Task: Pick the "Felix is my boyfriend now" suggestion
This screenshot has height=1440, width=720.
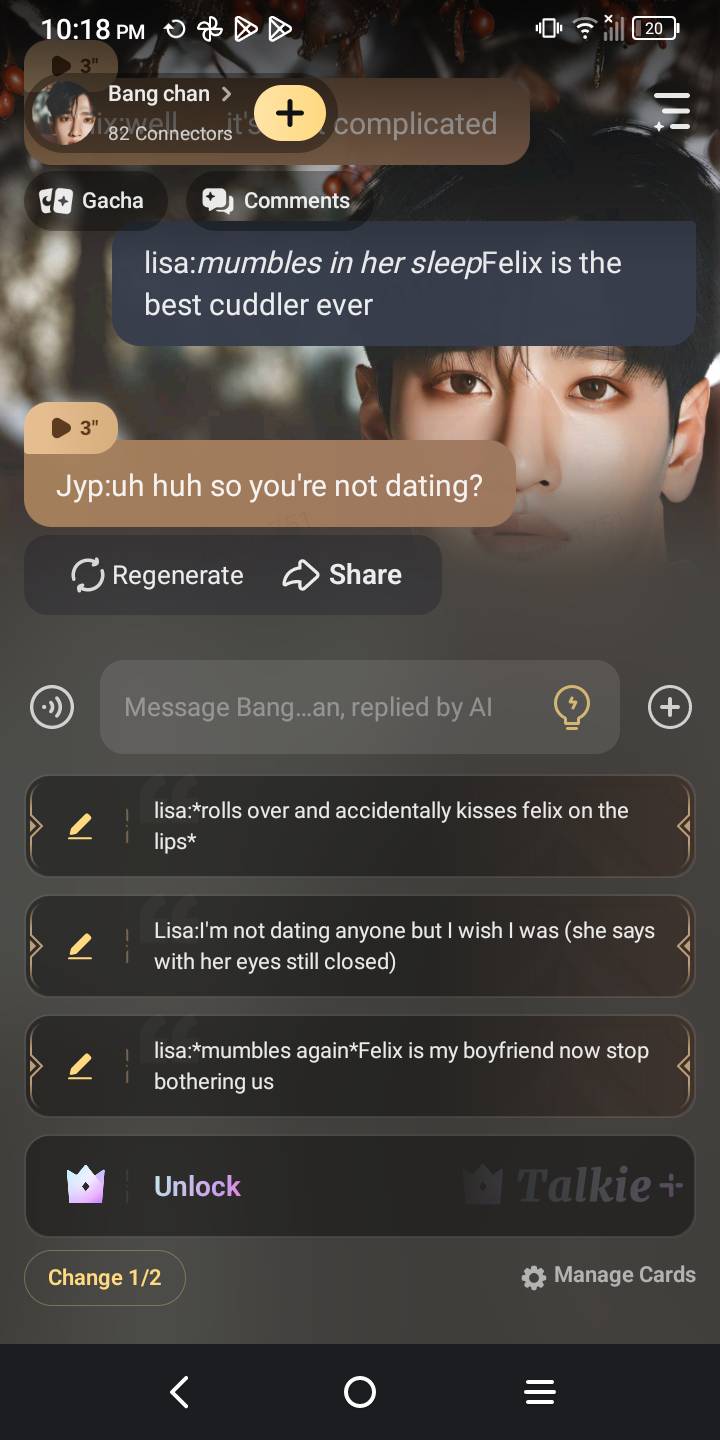Action: click(400, 1066)
